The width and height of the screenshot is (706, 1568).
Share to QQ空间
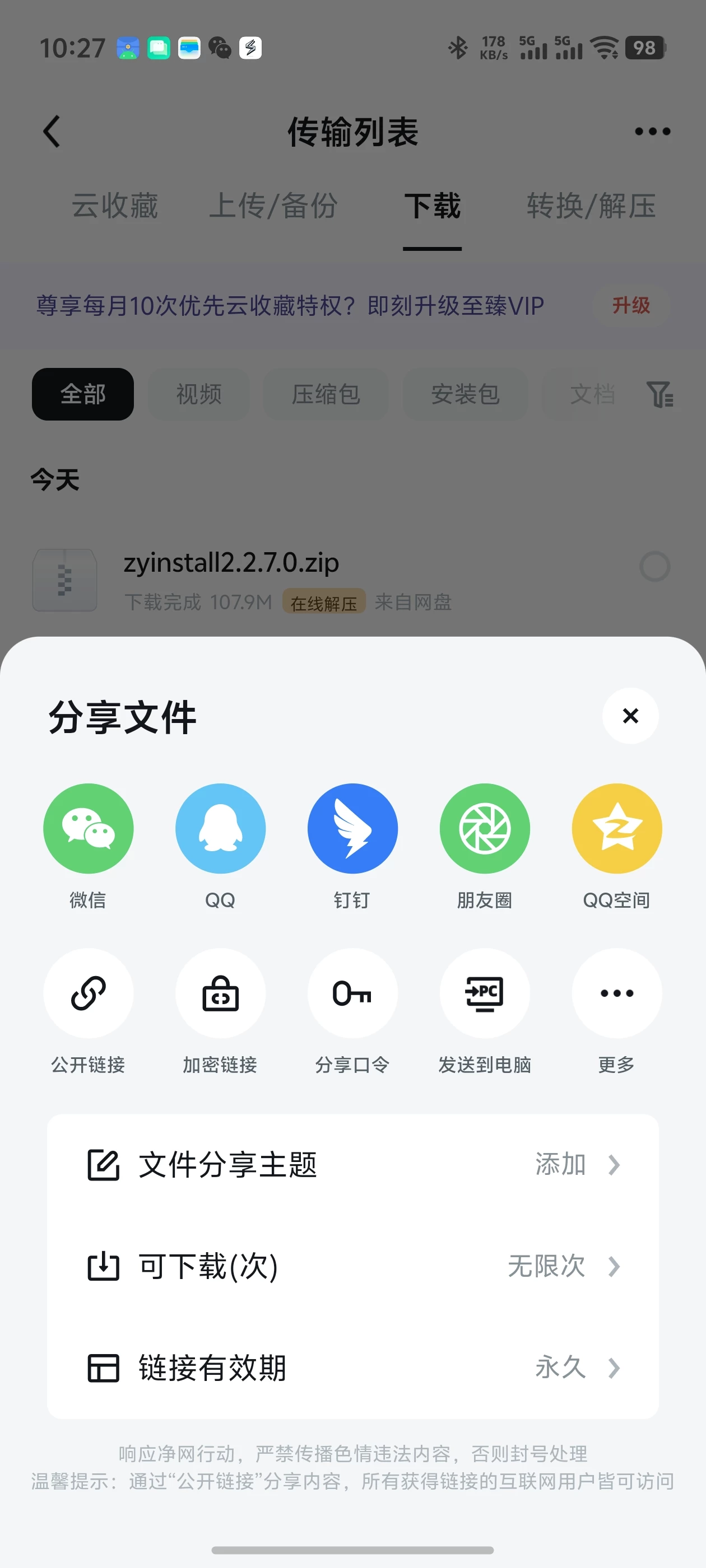[x=616, y=828]
